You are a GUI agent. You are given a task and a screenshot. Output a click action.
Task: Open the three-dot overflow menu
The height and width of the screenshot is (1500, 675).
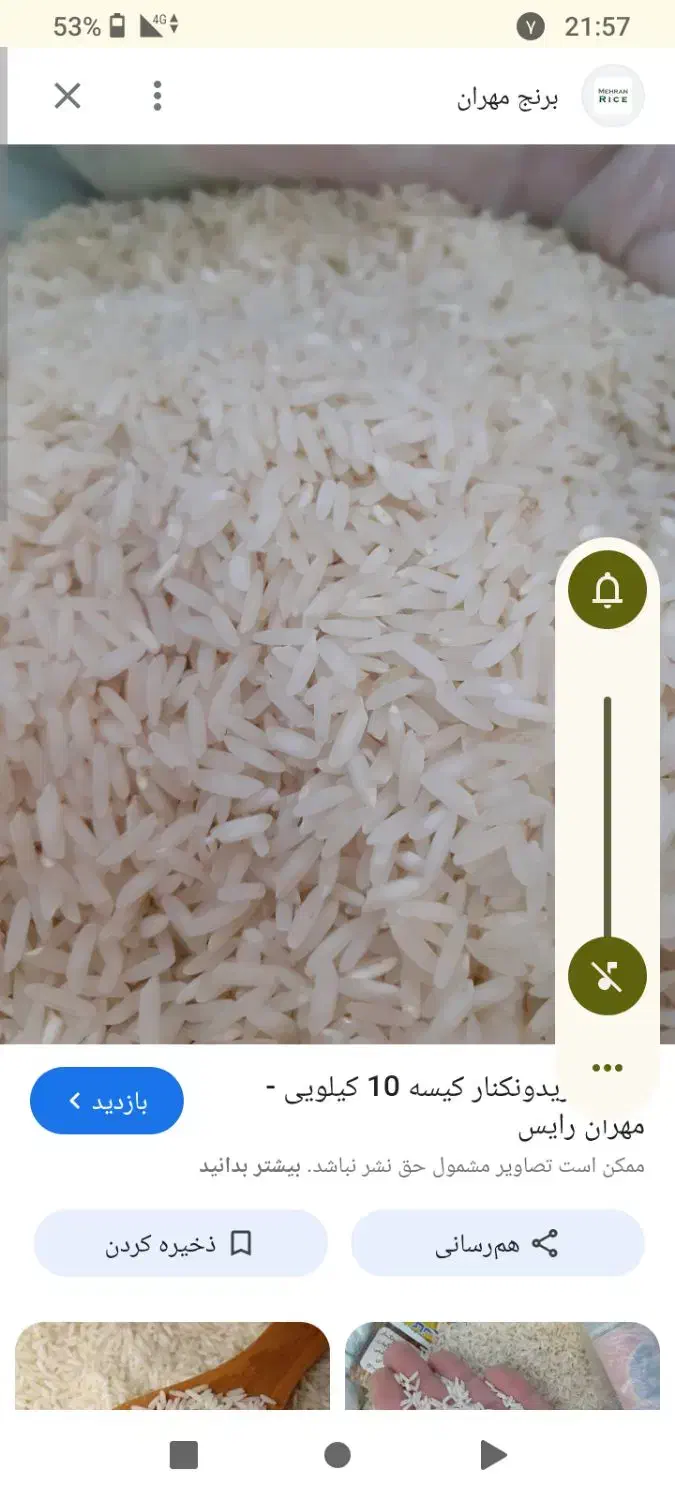(x=157, y=96)
